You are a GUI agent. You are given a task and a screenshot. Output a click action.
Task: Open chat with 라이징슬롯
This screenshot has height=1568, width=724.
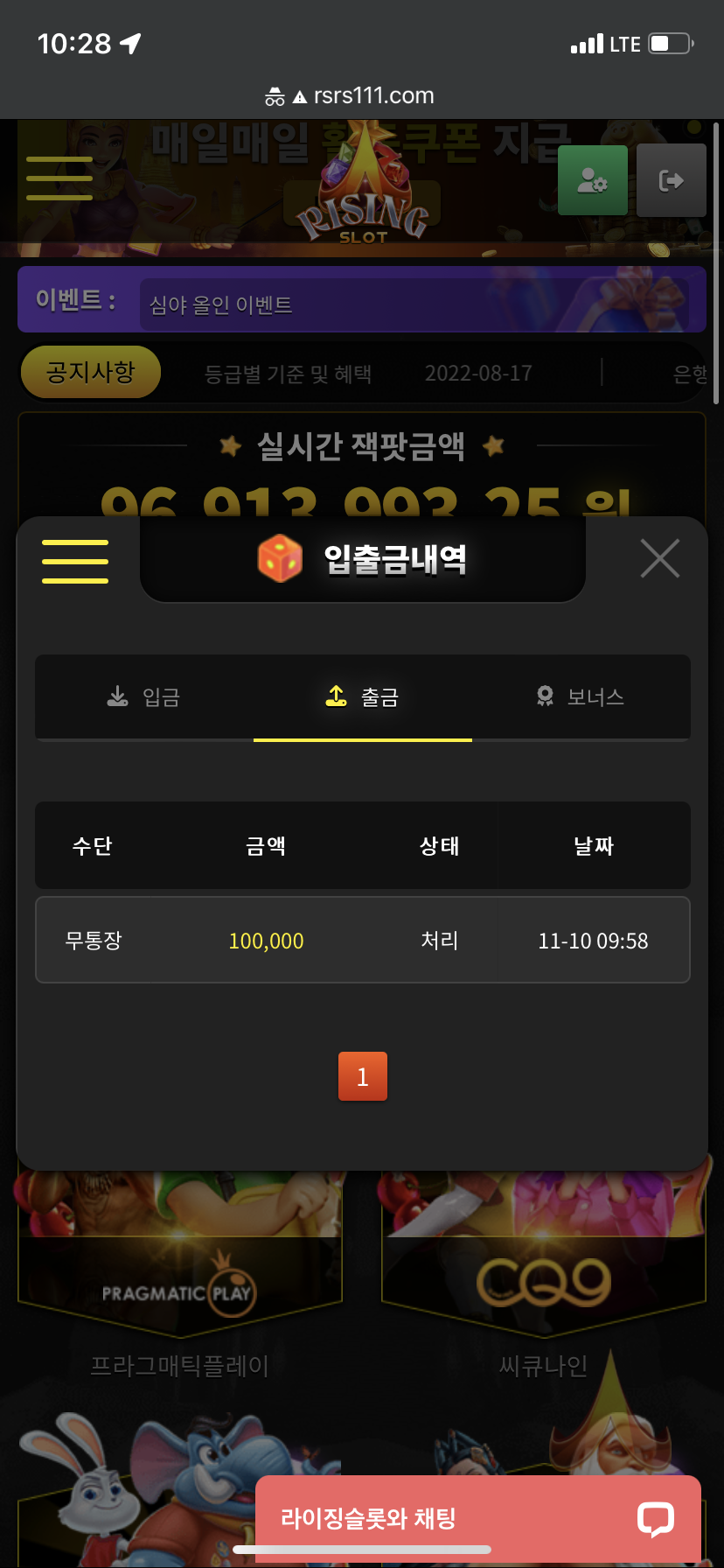pos(477,1518)
